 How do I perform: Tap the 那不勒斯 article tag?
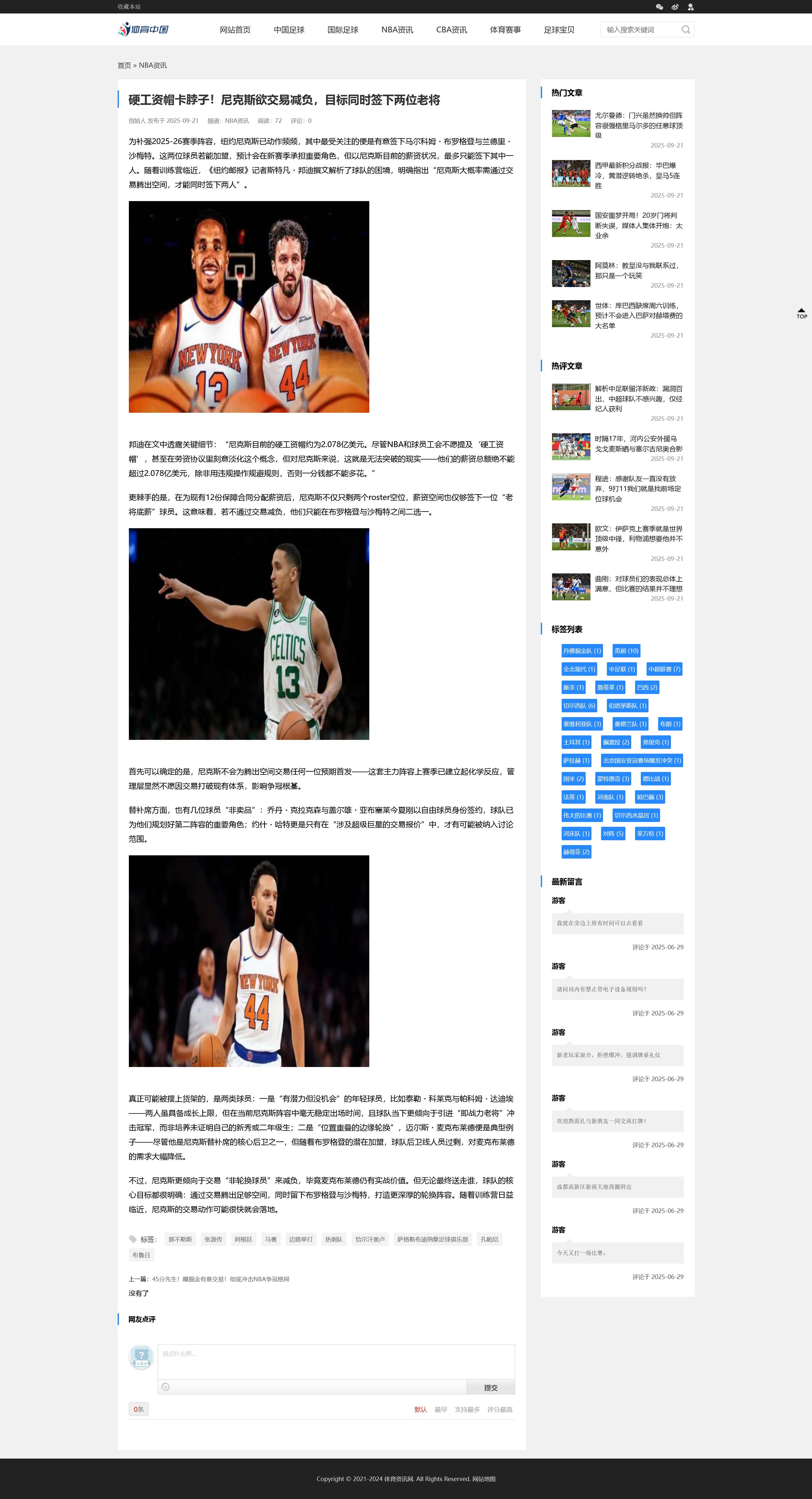(x=180, y=1239)
